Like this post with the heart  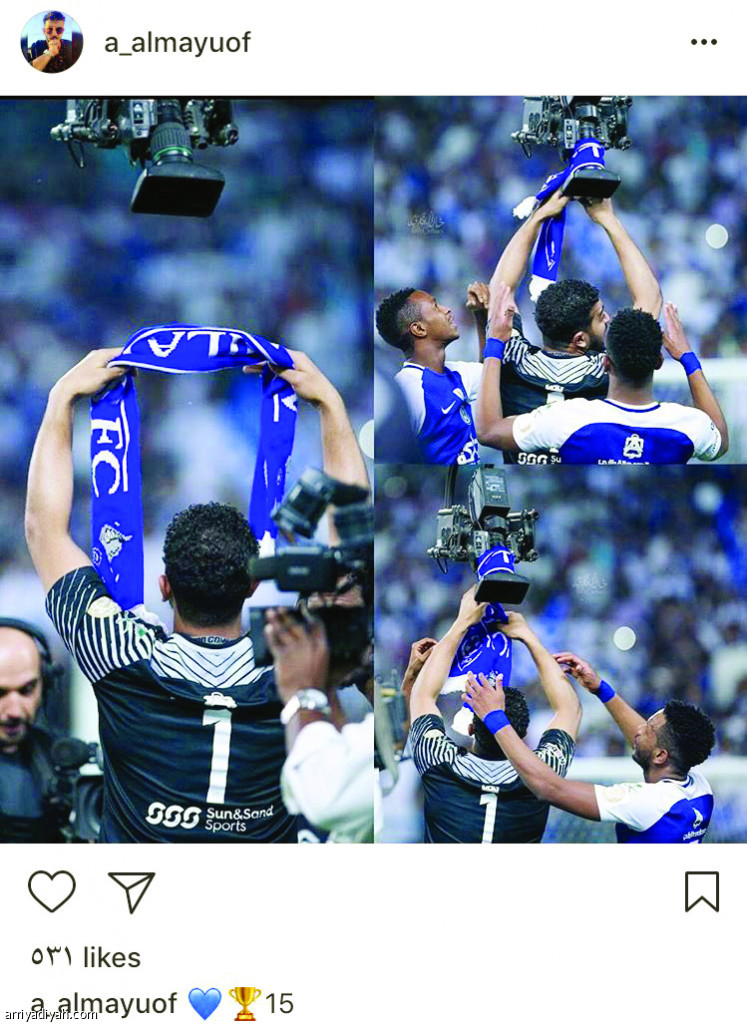point(52,891)
